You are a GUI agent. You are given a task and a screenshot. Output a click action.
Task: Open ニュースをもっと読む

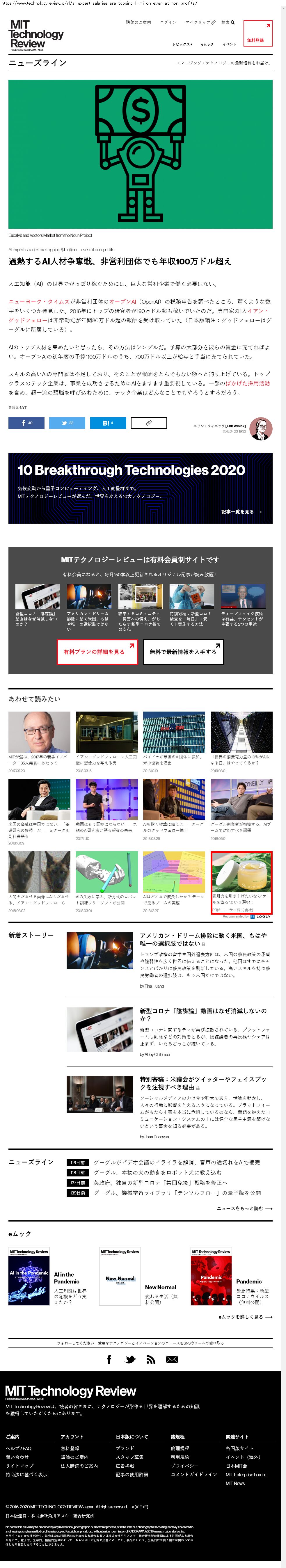[244, 1208]
